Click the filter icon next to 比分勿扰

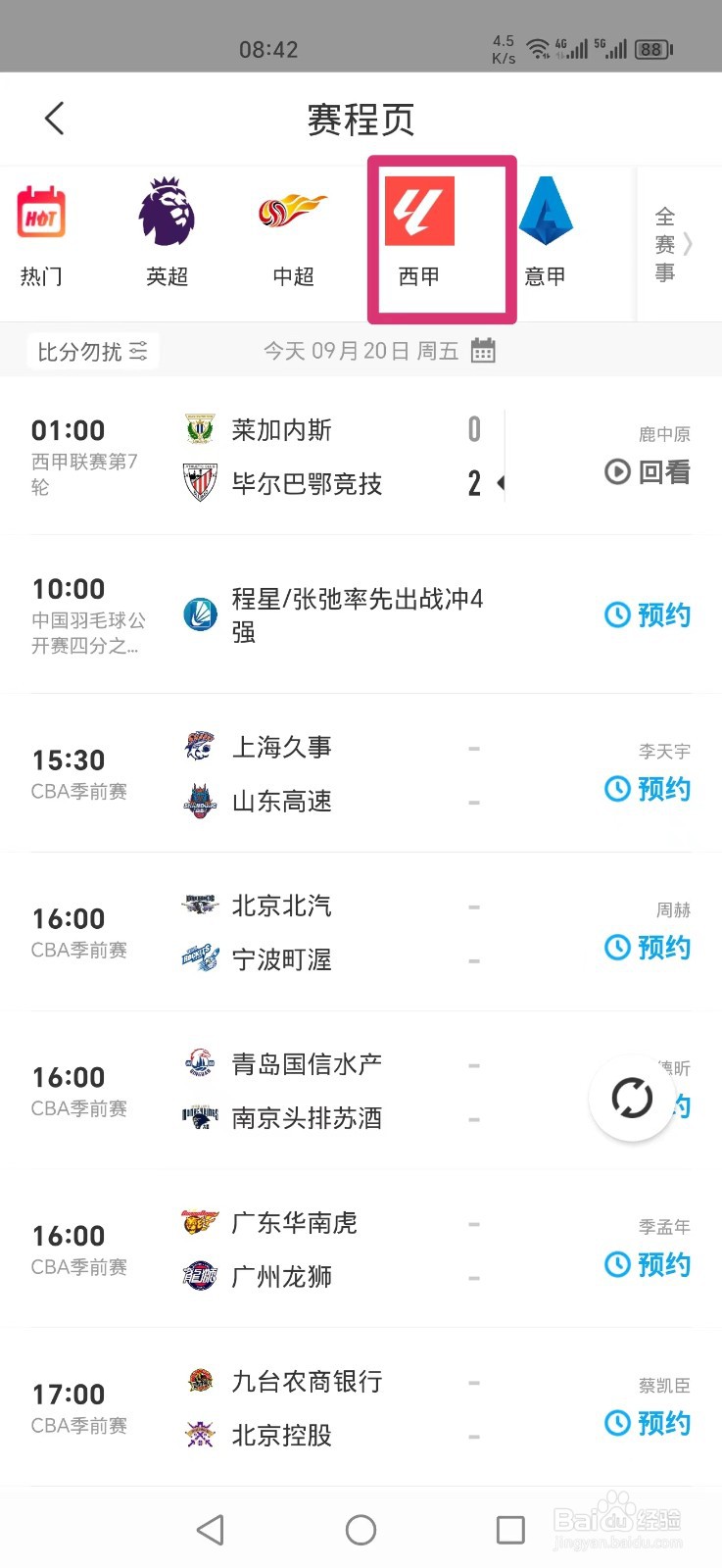pos(140,351)
